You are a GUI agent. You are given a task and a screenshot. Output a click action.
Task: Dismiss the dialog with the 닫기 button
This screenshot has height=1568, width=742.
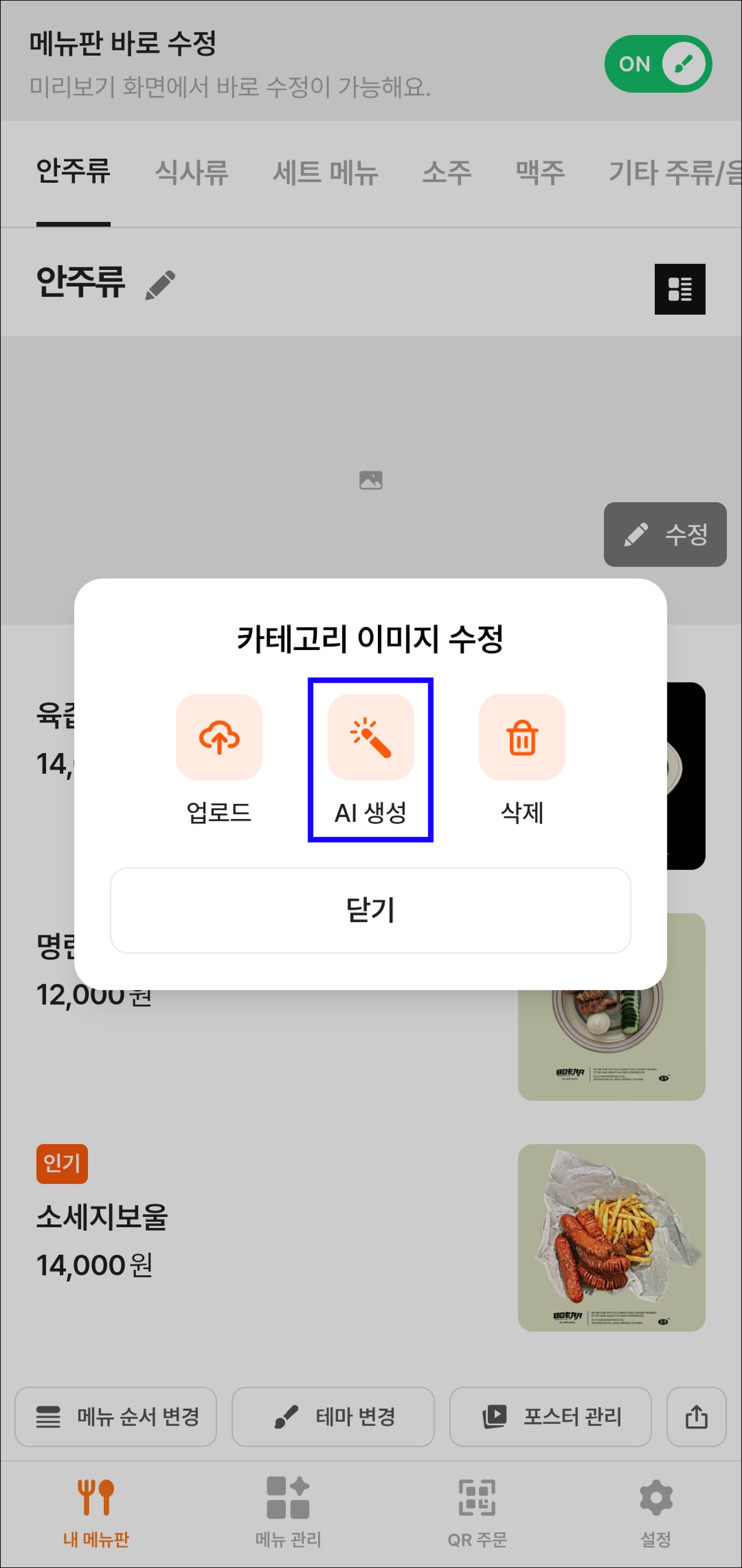[370, 910]
